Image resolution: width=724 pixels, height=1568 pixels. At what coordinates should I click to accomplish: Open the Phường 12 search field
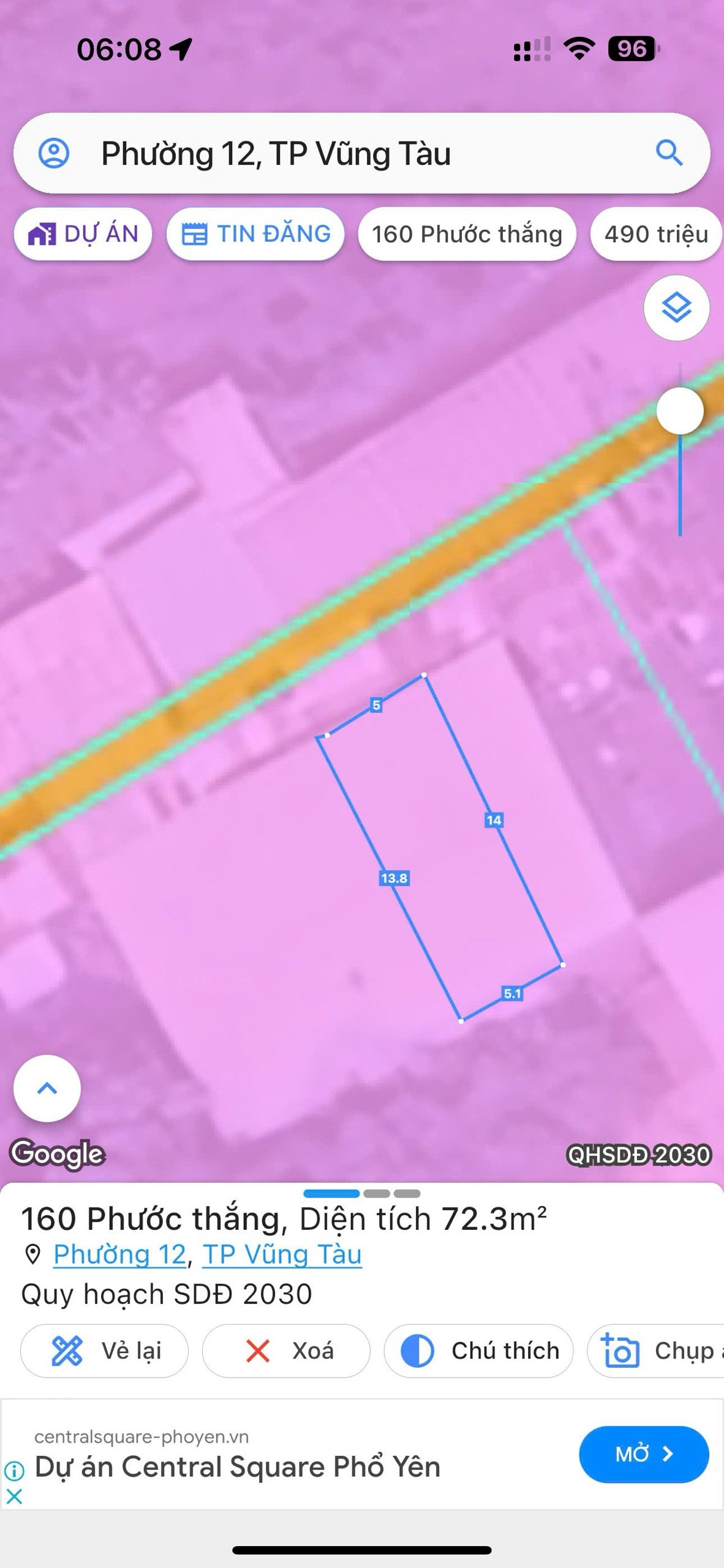point(362,153)
